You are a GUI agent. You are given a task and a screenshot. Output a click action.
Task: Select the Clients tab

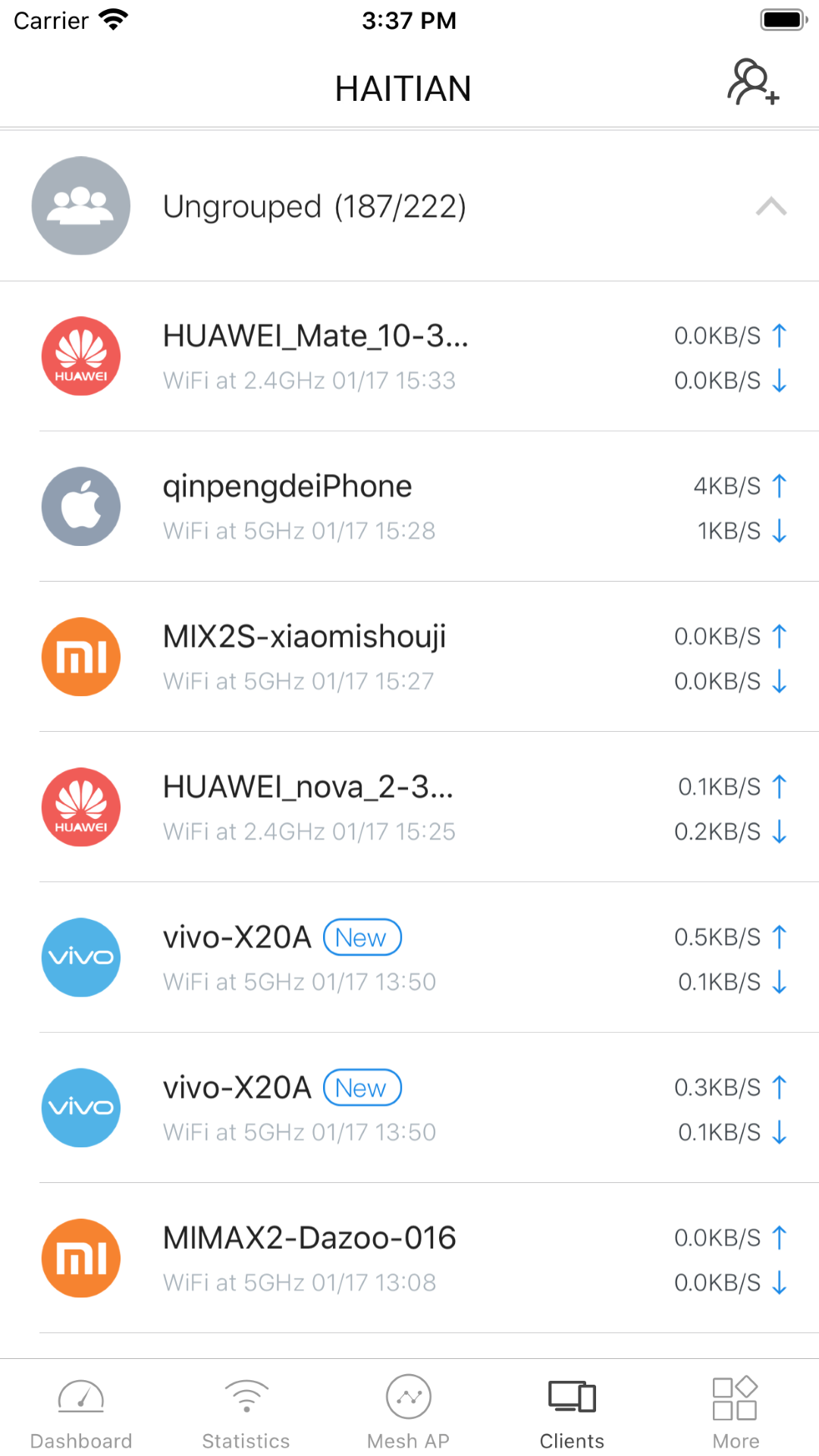[x=572, y=1410]
